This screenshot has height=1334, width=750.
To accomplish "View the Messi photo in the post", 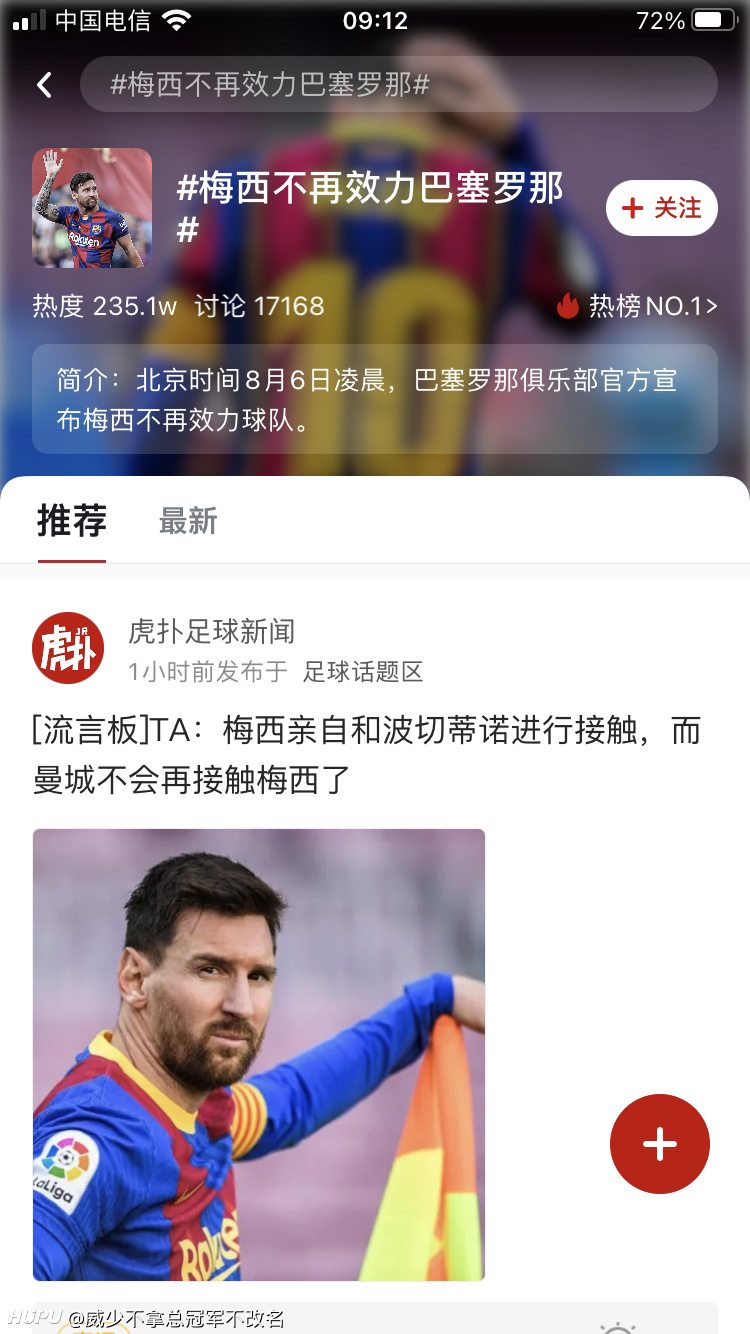I will 259,1054.
